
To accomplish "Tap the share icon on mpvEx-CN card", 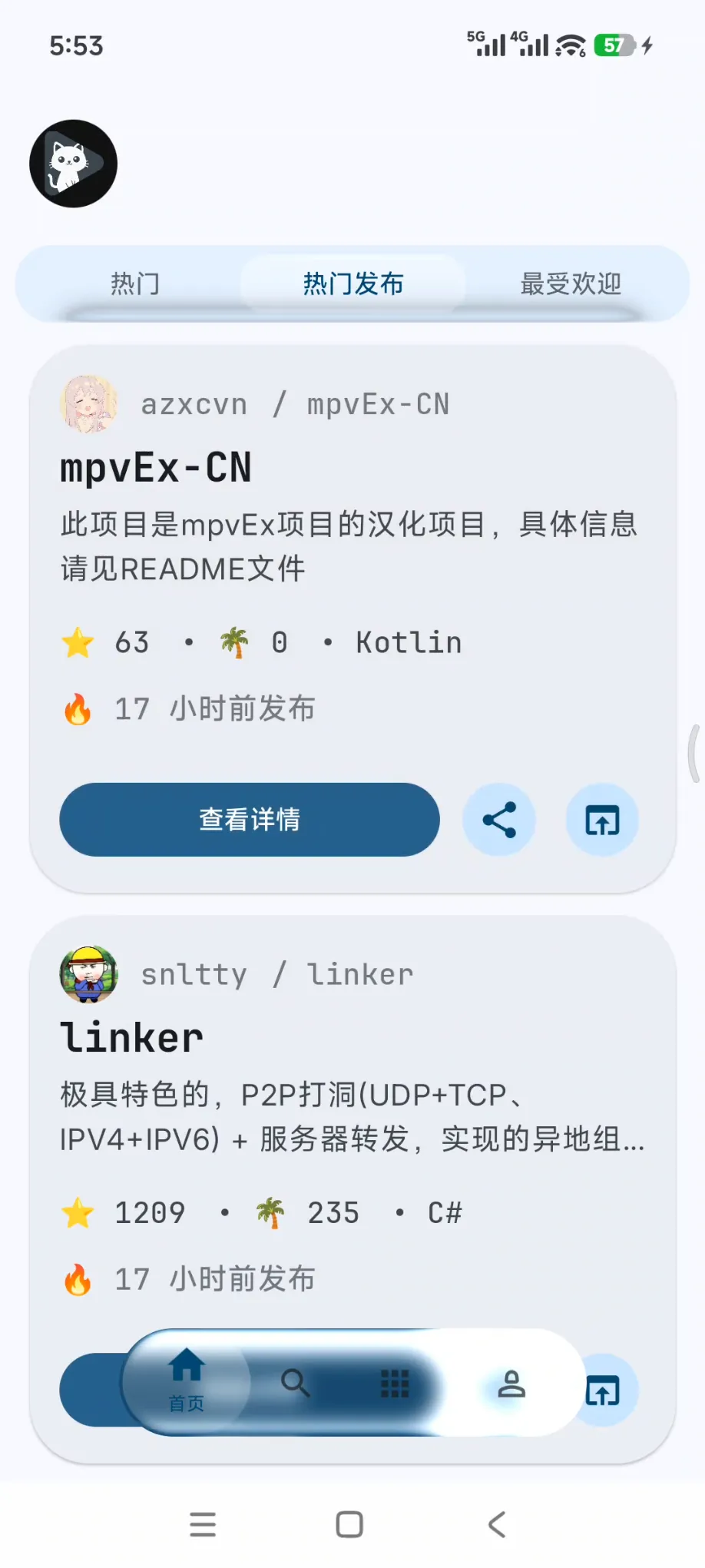I will tap(499, 820).
